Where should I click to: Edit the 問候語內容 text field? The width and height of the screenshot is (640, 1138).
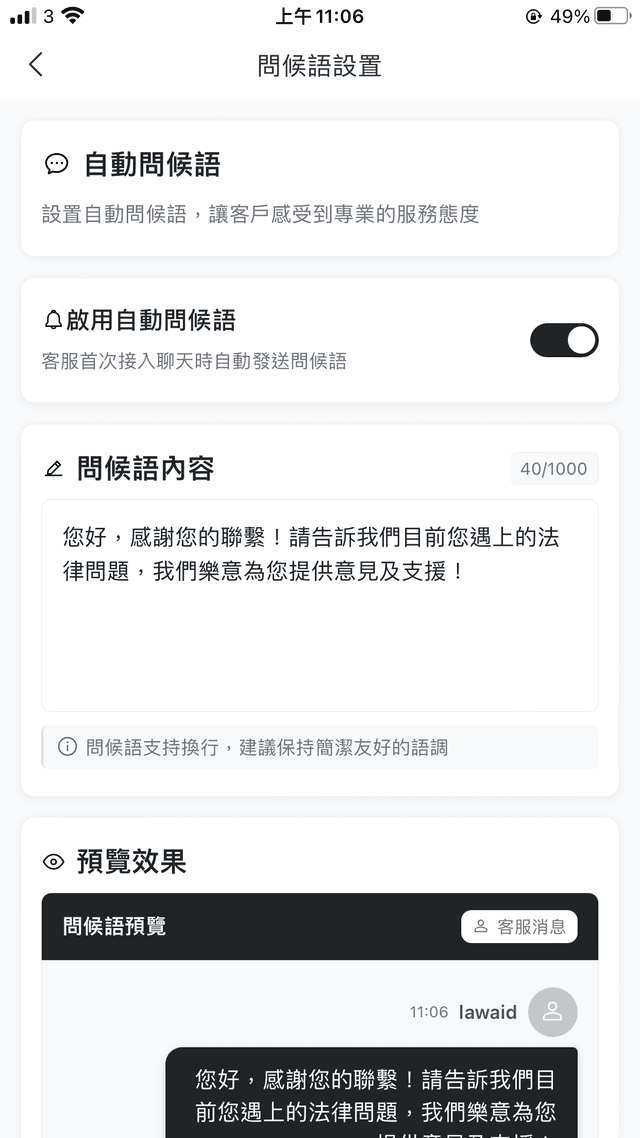pyautogui.click(x=319, y=605)
